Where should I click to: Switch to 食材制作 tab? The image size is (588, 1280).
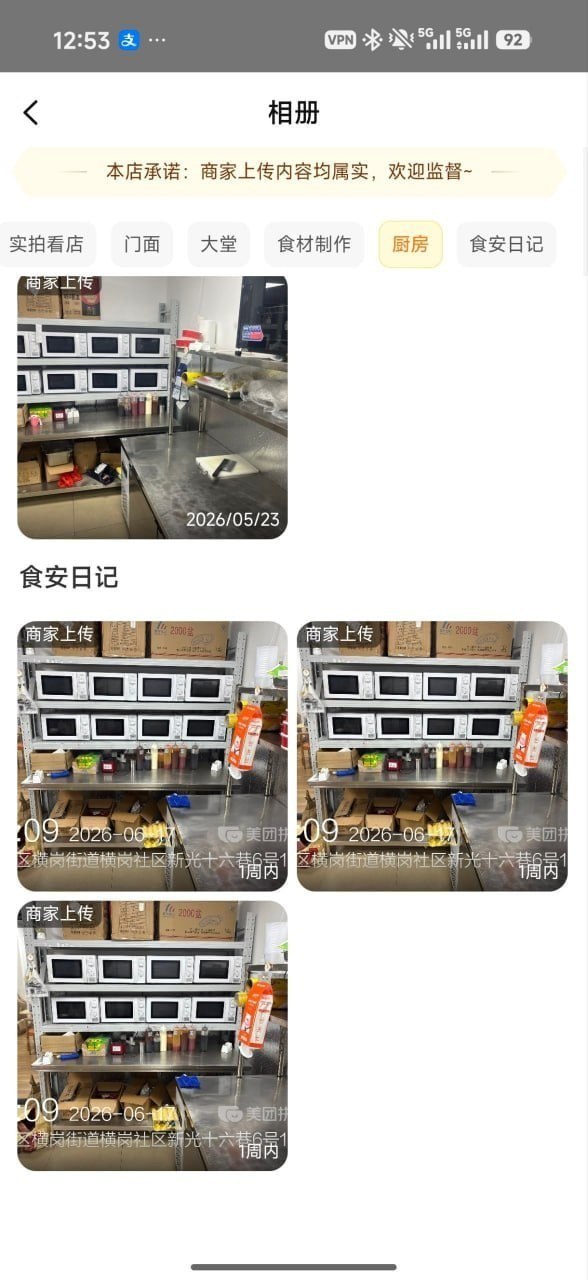314,244
